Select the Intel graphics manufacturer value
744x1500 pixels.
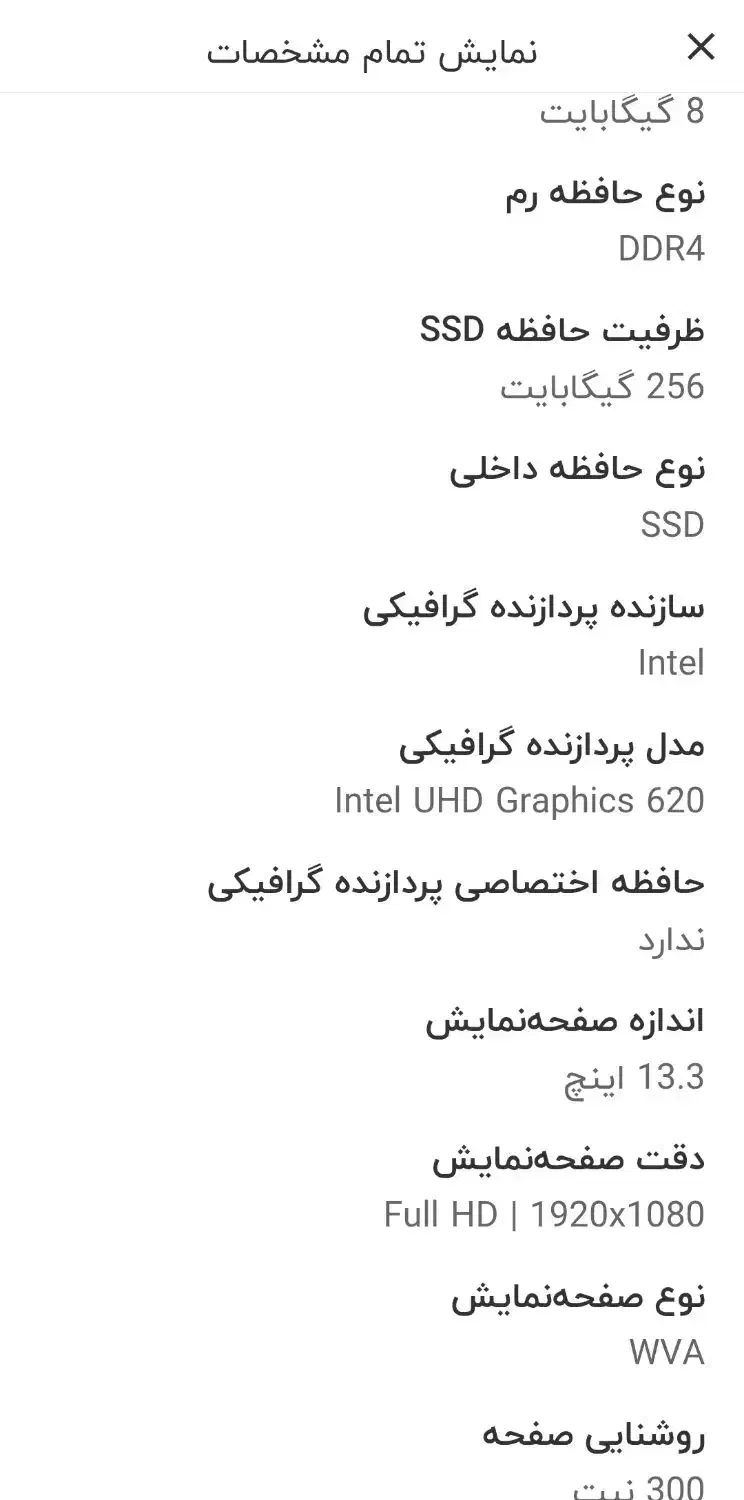click(673, 662)
